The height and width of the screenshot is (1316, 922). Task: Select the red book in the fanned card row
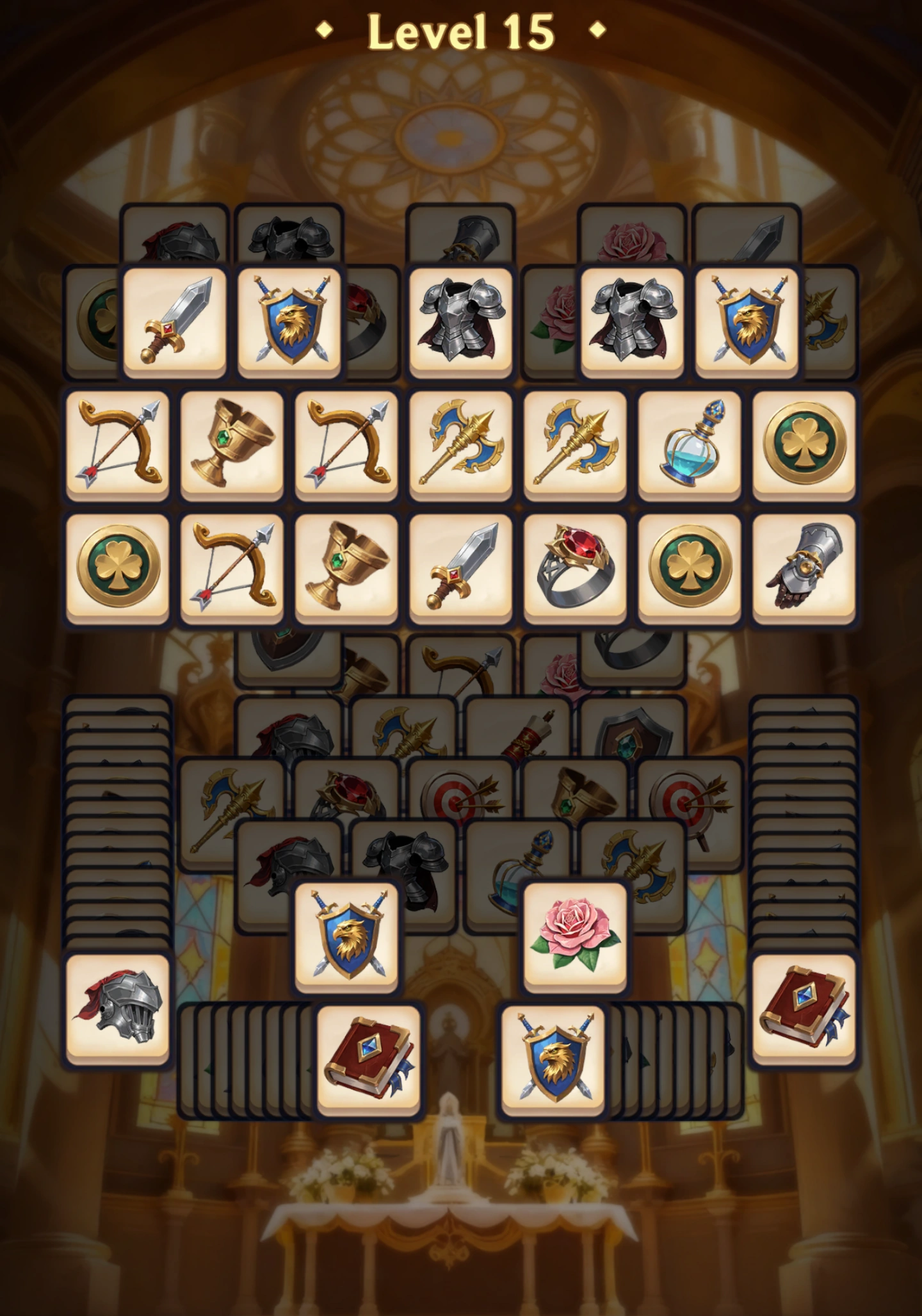[x=369, y=1059]
